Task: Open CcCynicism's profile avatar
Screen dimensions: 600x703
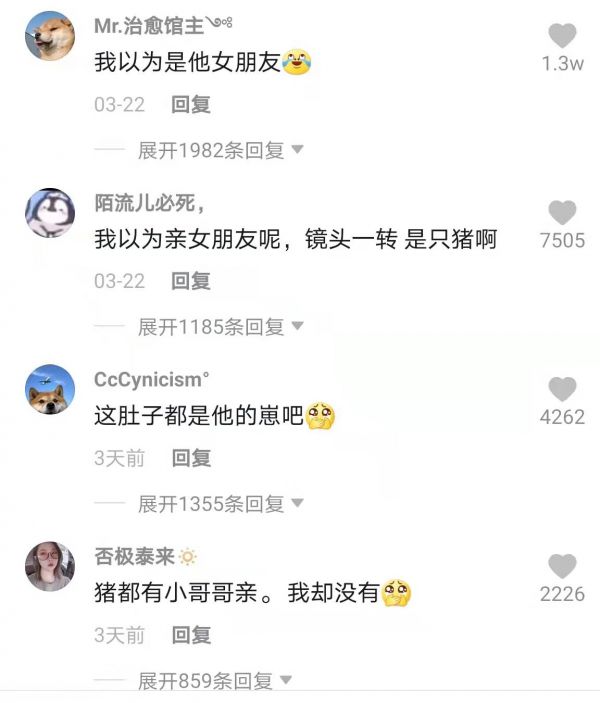Action: pyautogui.click(x=50, y=390)
